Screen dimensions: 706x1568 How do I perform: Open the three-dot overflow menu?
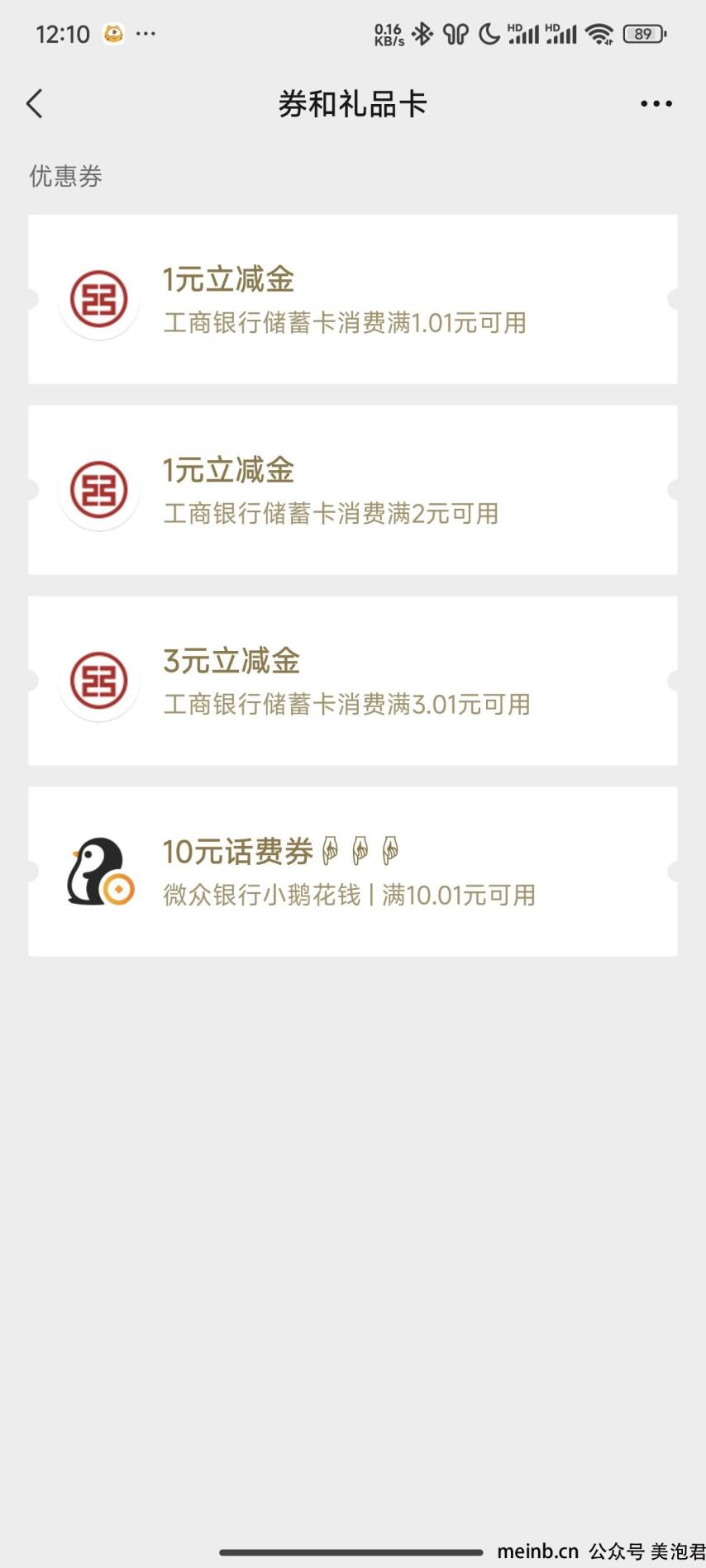[656, 104]
